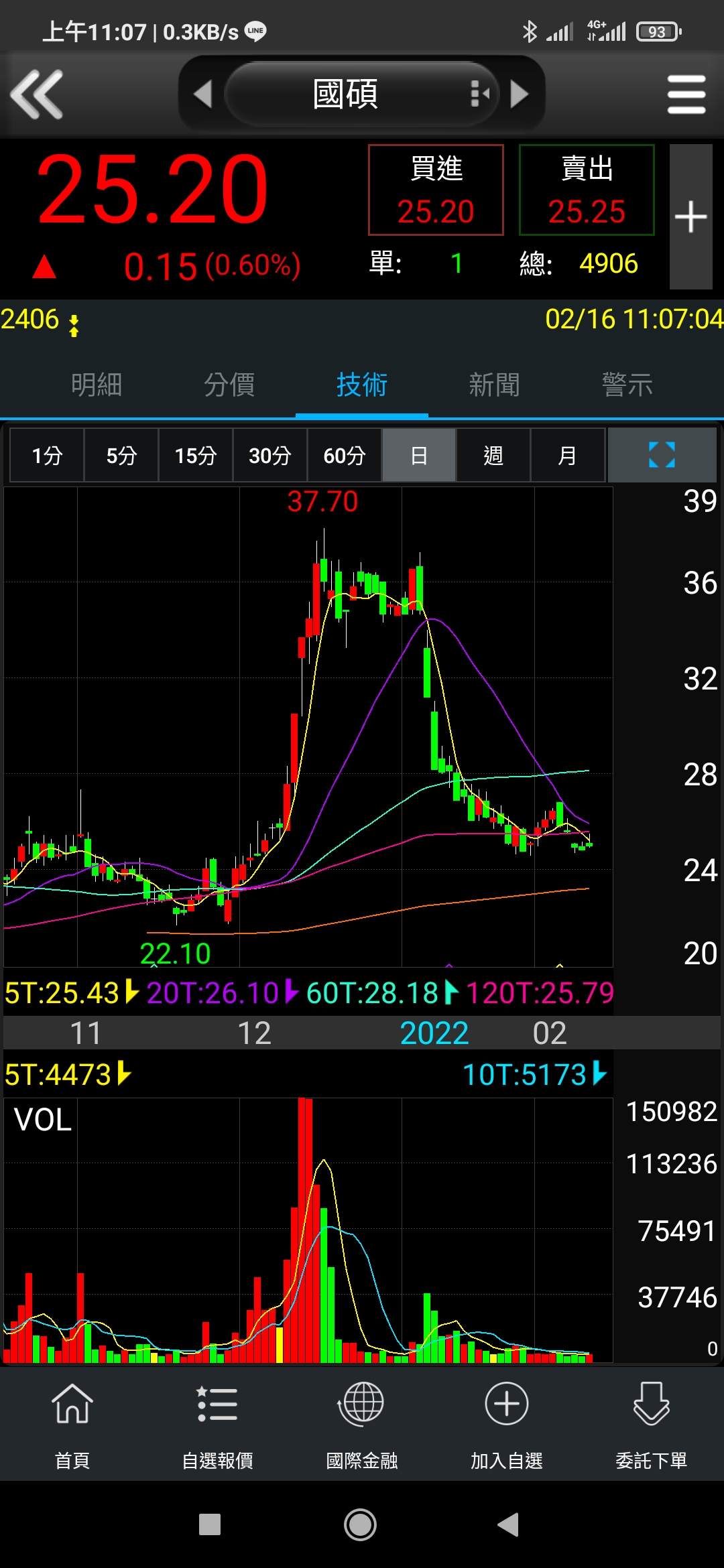Switch to the 分價 tab
The height and width of the screenshot is (1568, 724).
coord(229,385)
